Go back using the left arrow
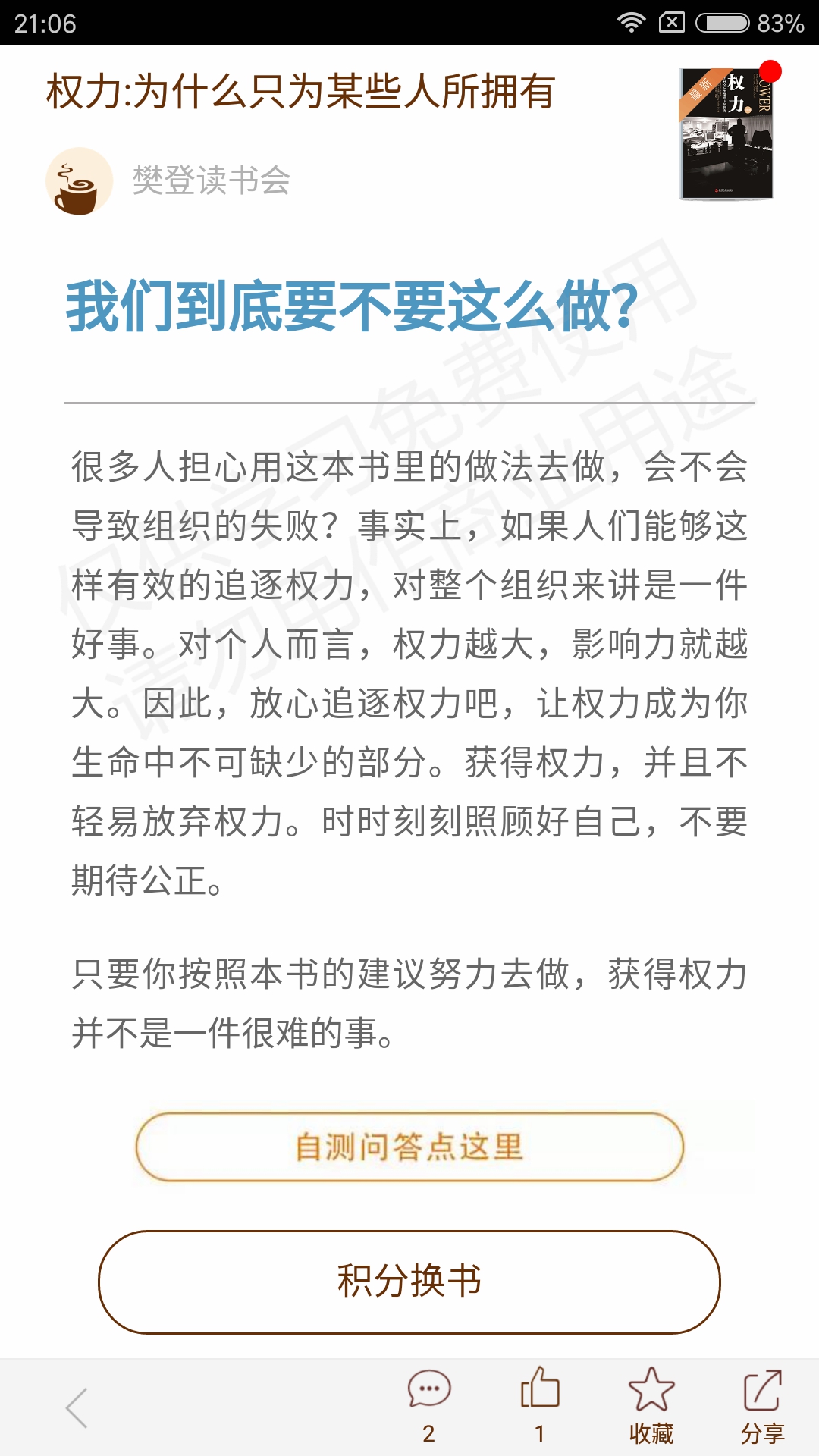This screenshot has height=1456, width=819. pyautogui.click(x=77, y=1408)
